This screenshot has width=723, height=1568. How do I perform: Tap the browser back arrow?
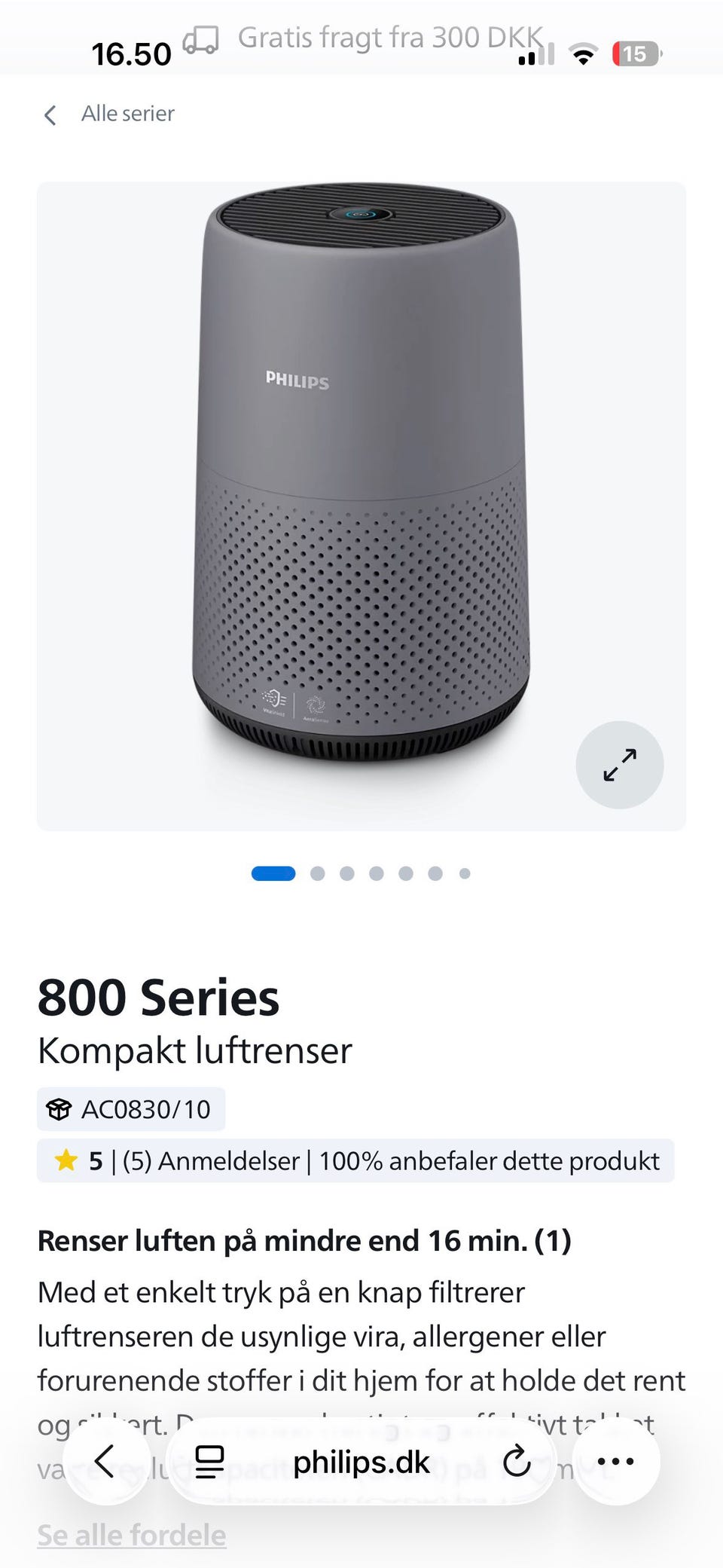(105, 1461)
